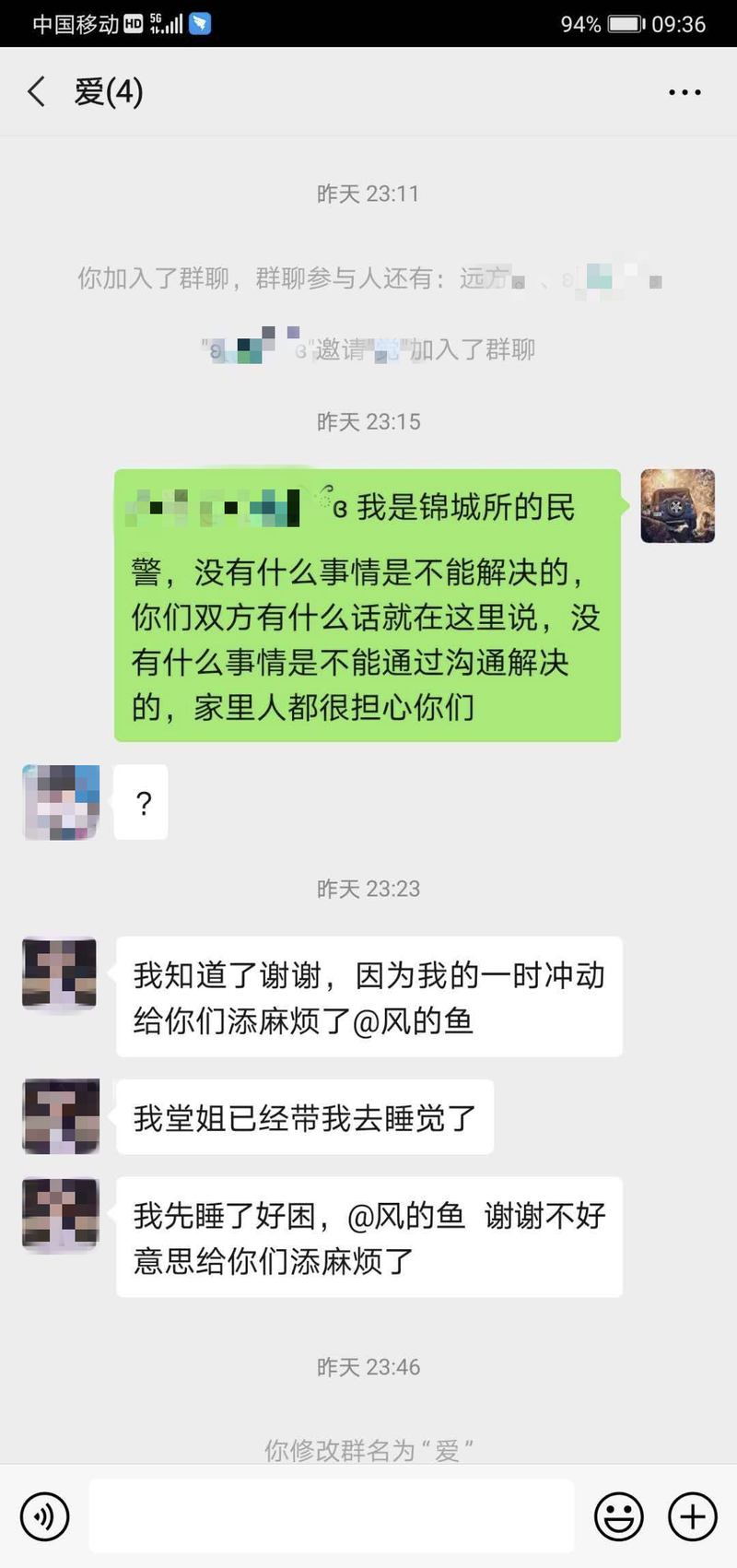Viewport: 737px width, 1568px height.
Task: Tap the system notice '你修改群名为爱'
Action: (368, 1449)
